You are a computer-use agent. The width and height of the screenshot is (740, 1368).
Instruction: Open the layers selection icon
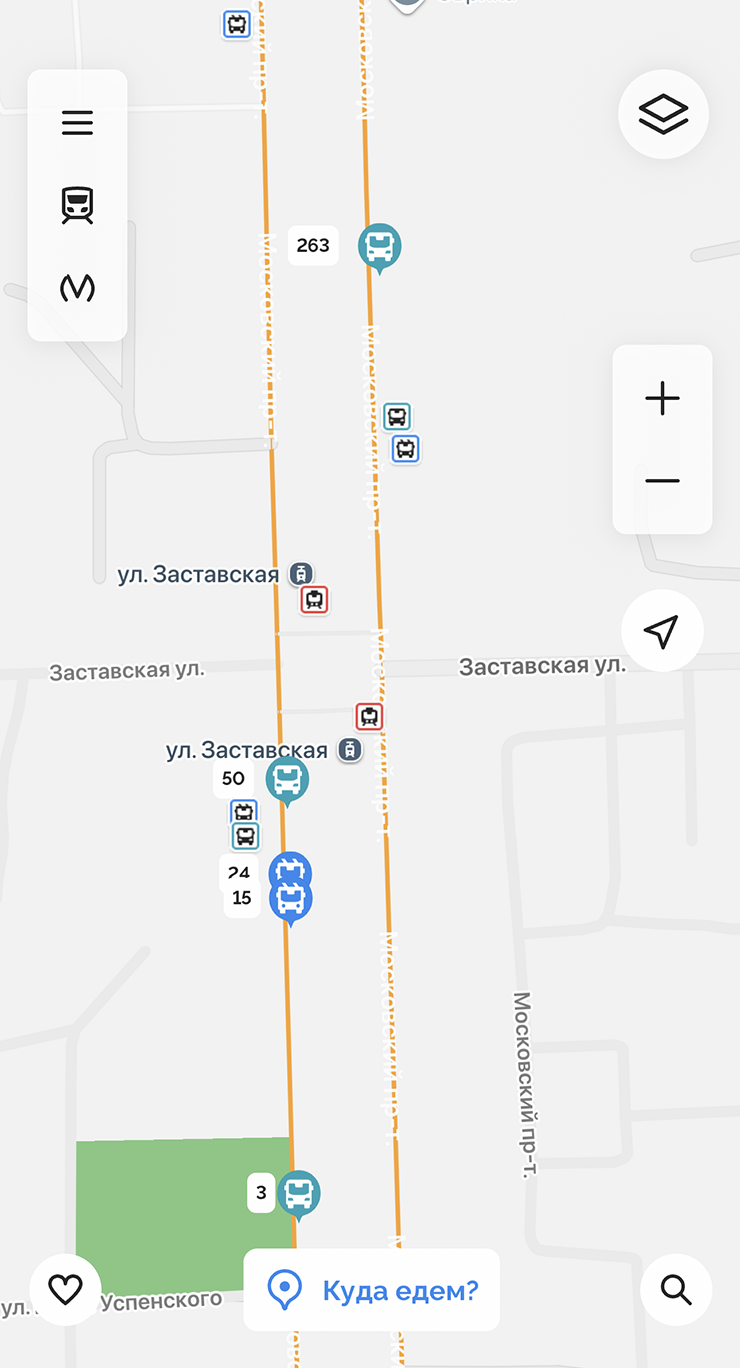pos(663,114)
